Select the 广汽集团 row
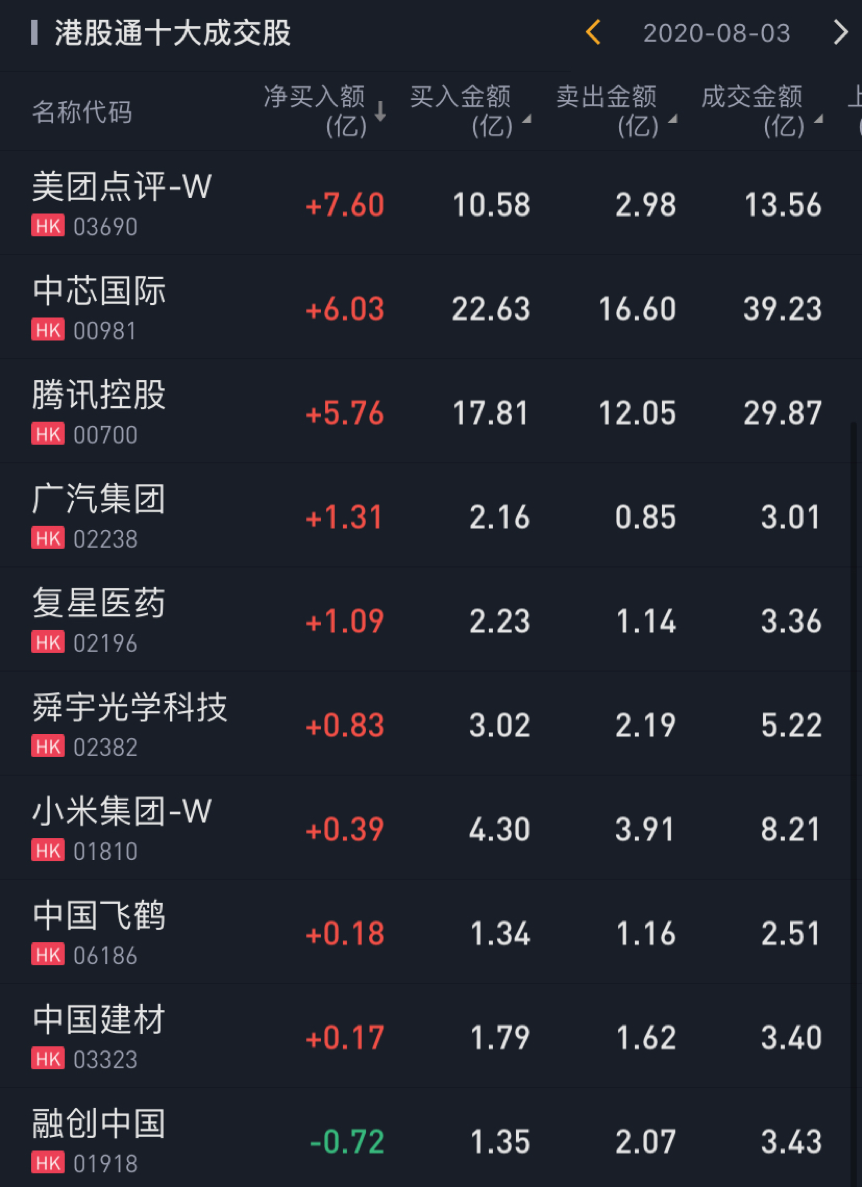The image size is (862, 1187). (x=99, y=515)
